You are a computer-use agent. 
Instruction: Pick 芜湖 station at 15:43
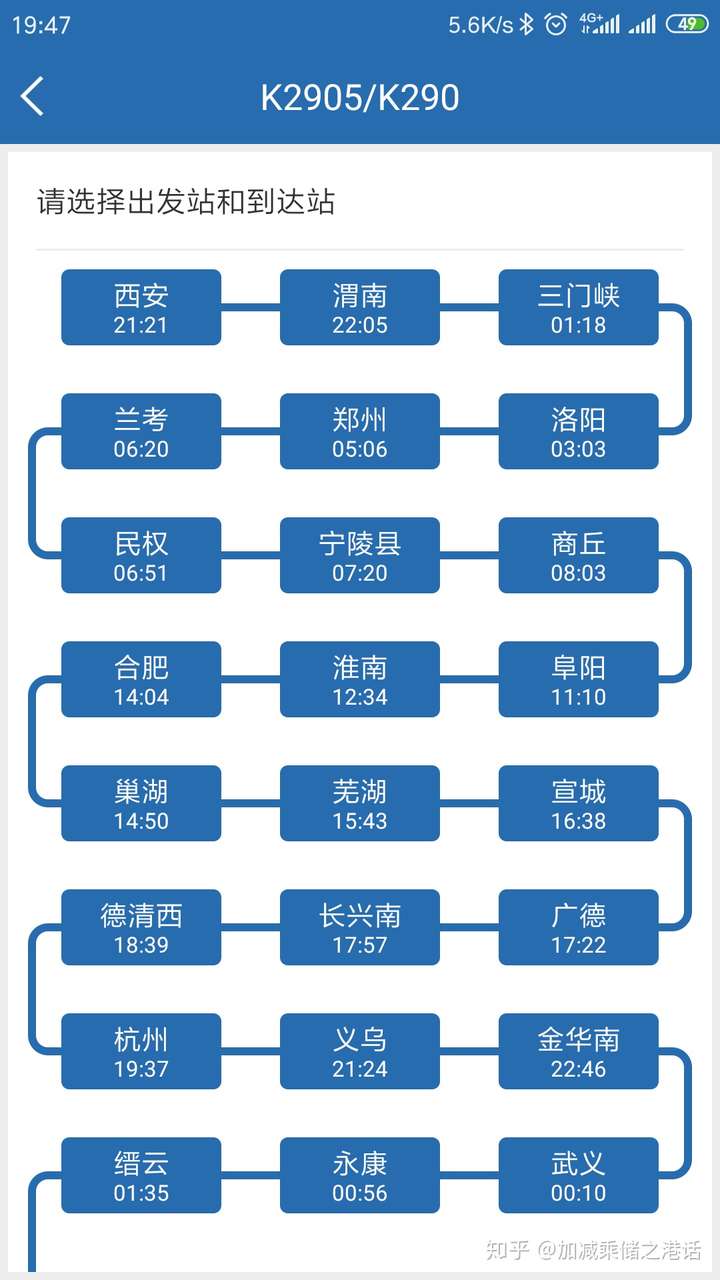click(360, 803)
